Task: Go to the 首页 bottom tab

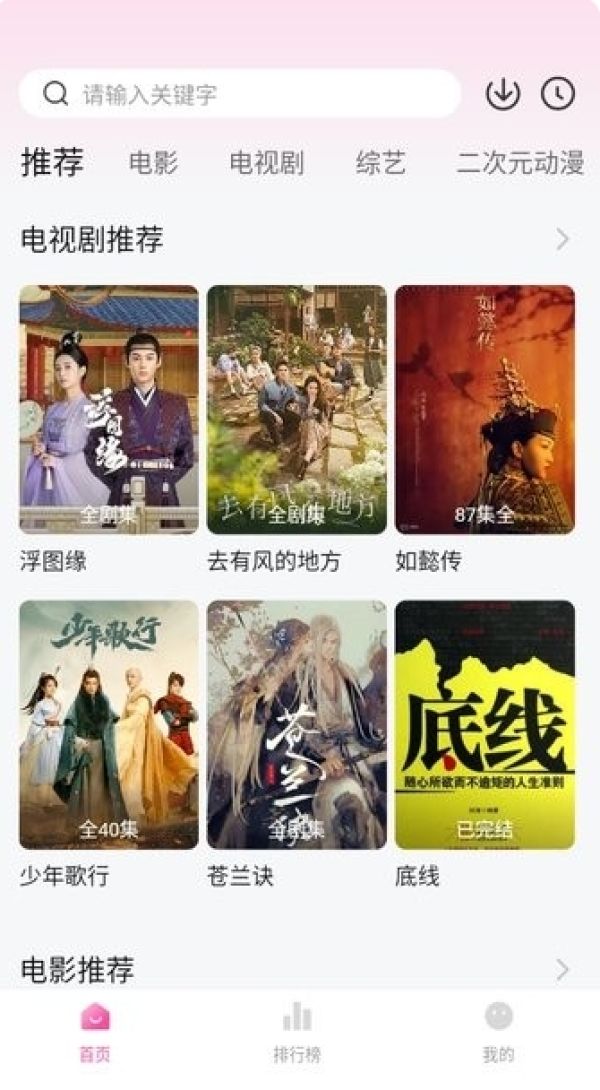Action: (95, 1032)
